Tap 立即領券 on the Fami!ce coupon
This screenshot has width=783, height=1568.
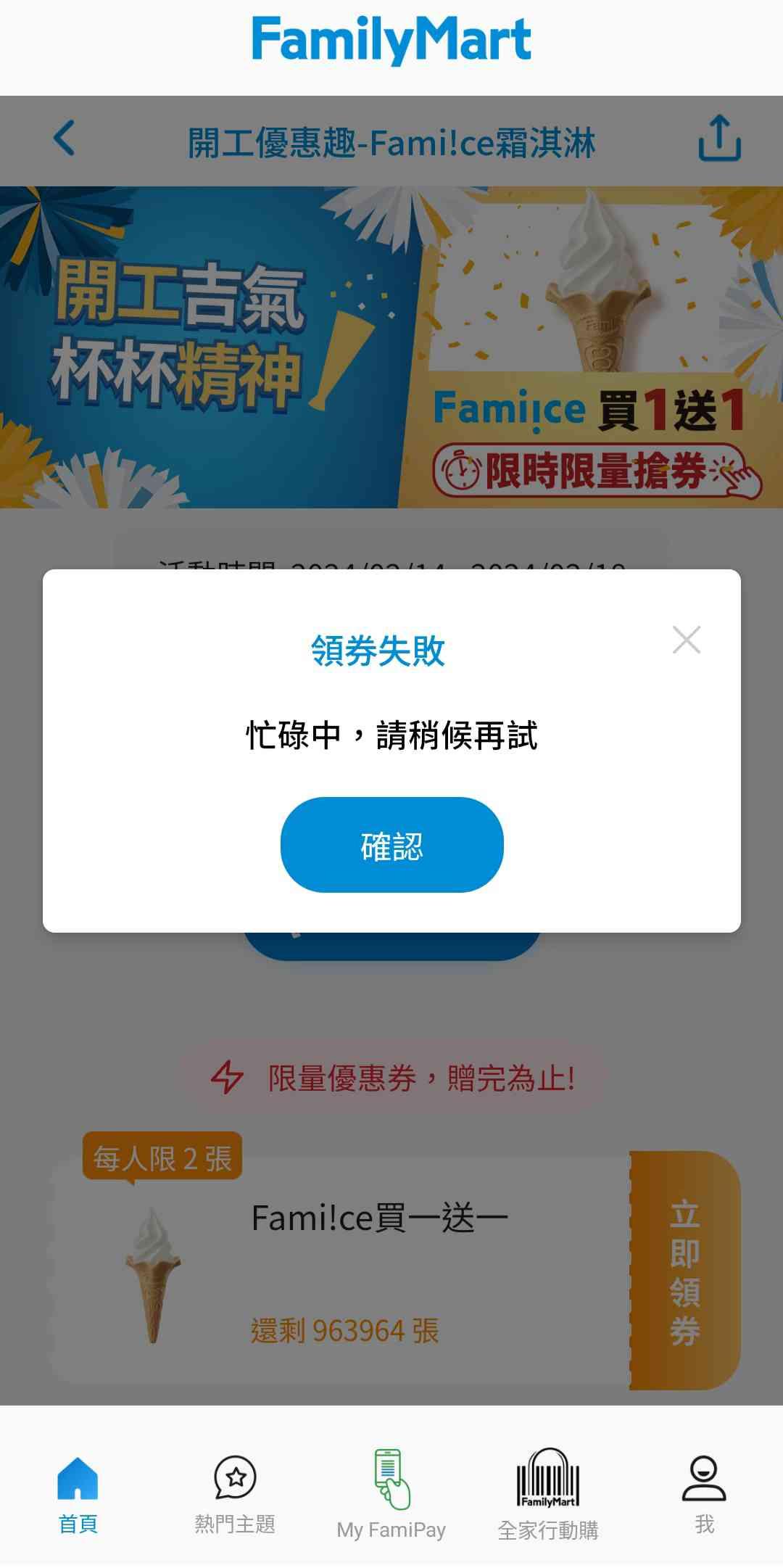pyautogui.click(x=684, y=1270)
